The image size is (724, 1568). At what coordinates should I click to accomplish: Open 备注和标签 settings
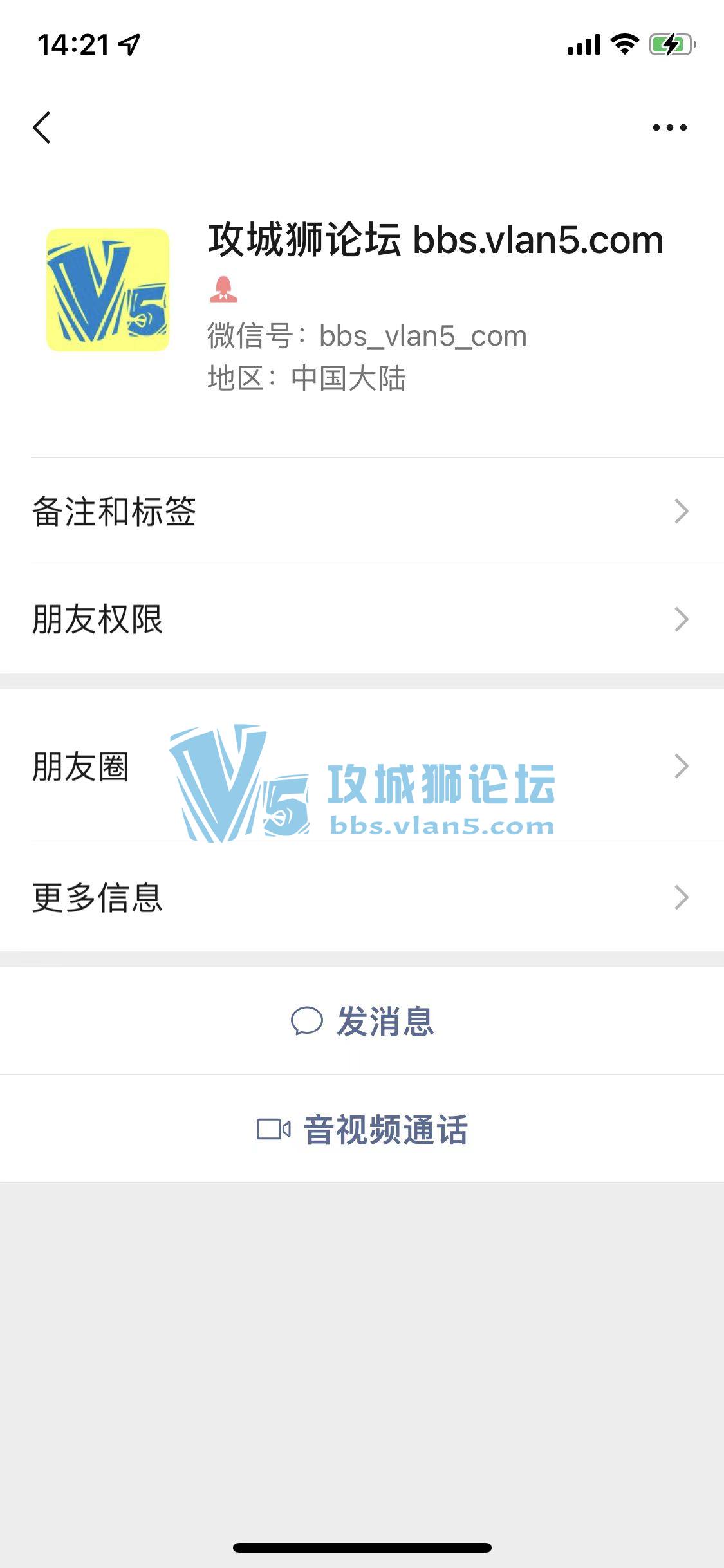[362, 512]
